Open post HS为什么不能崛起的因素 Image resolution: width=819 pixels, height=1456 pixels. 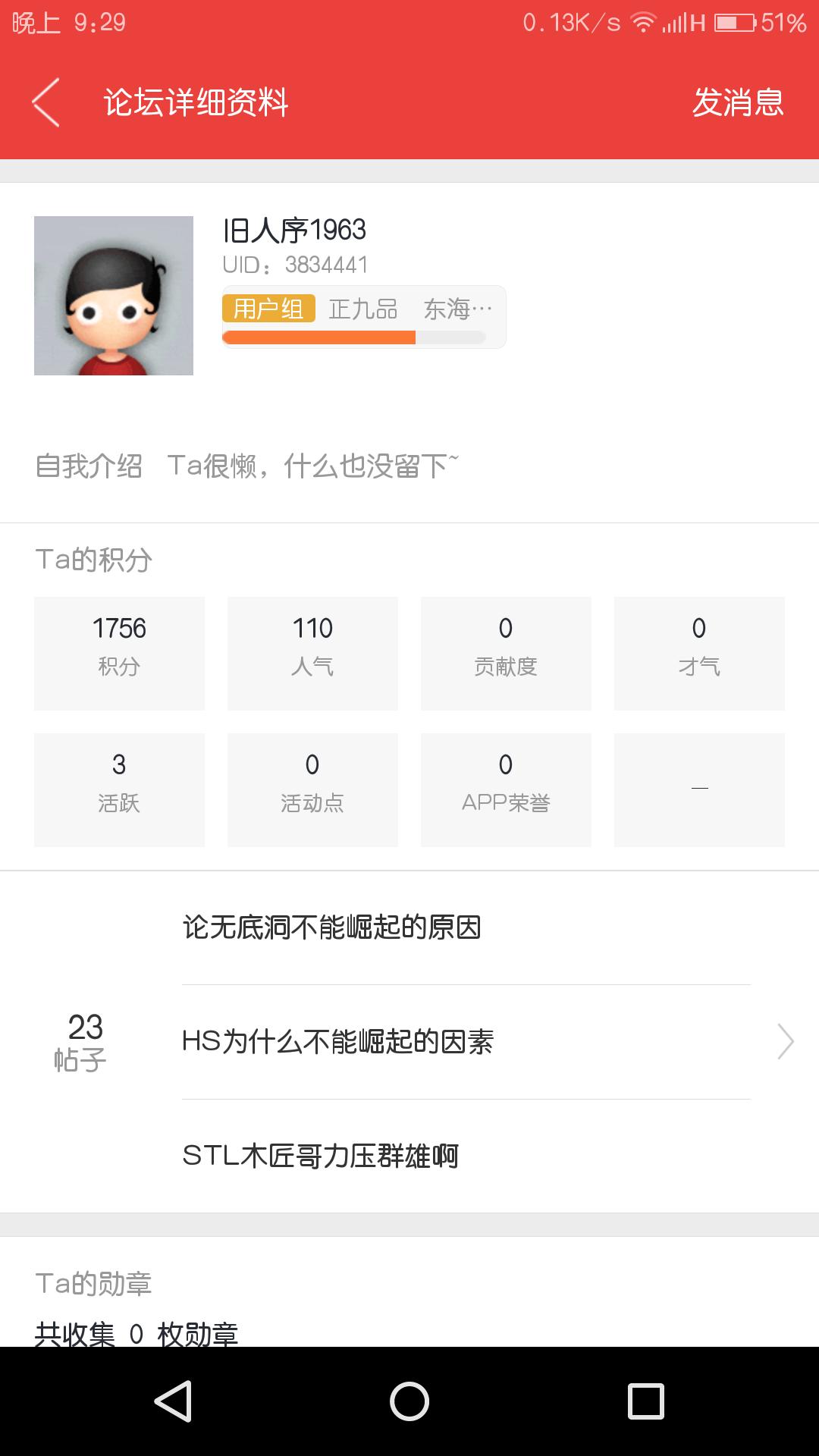337,1042
